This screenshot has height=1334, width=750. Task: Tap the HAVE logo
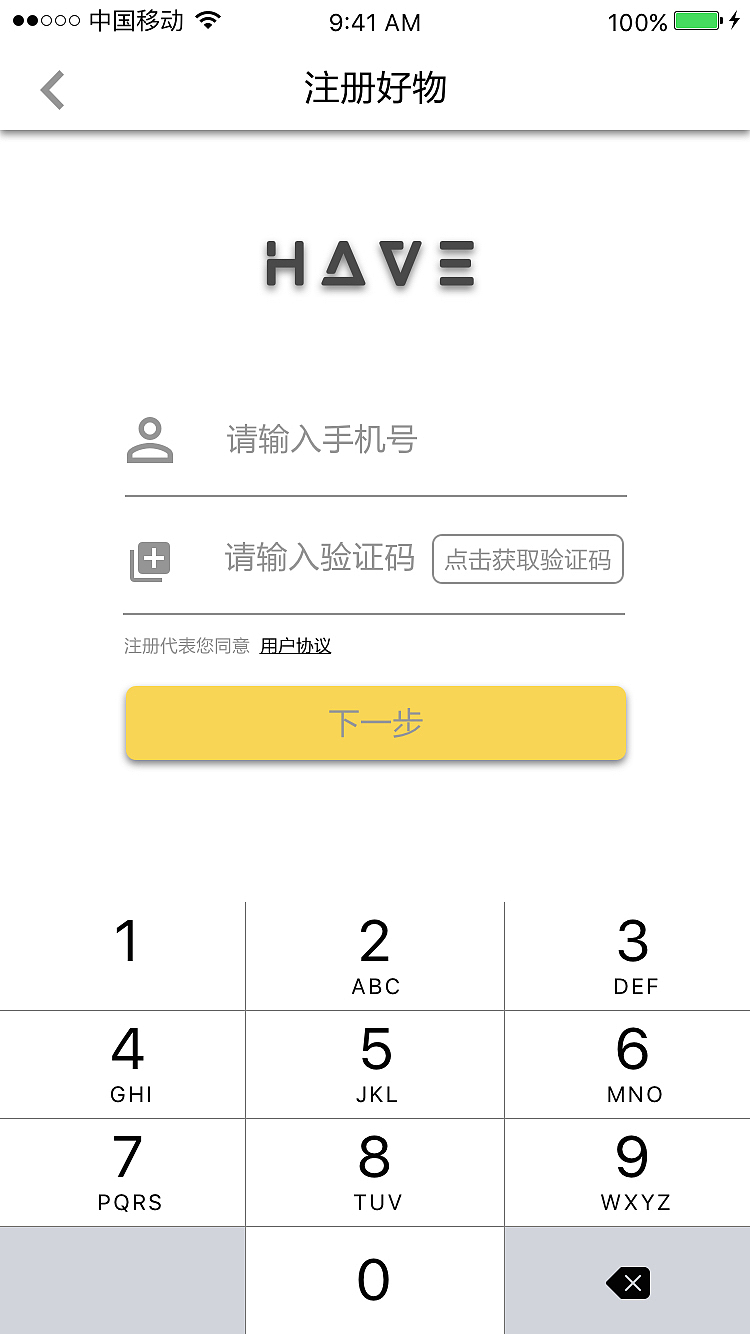click(370, 263)
